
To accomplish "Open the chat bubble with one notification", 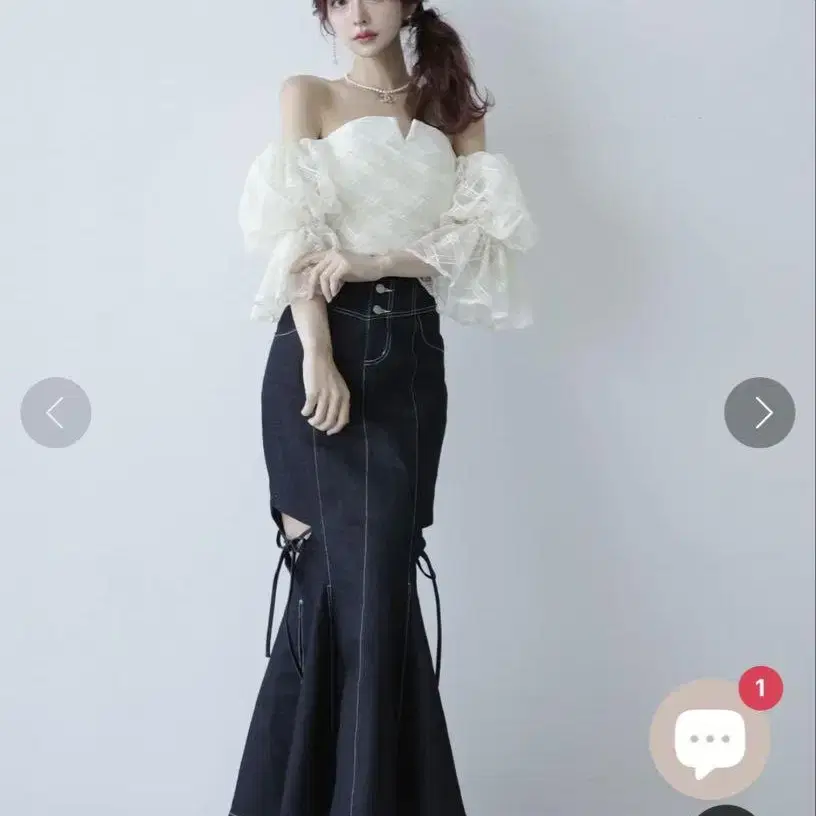I will coord(710,739).
